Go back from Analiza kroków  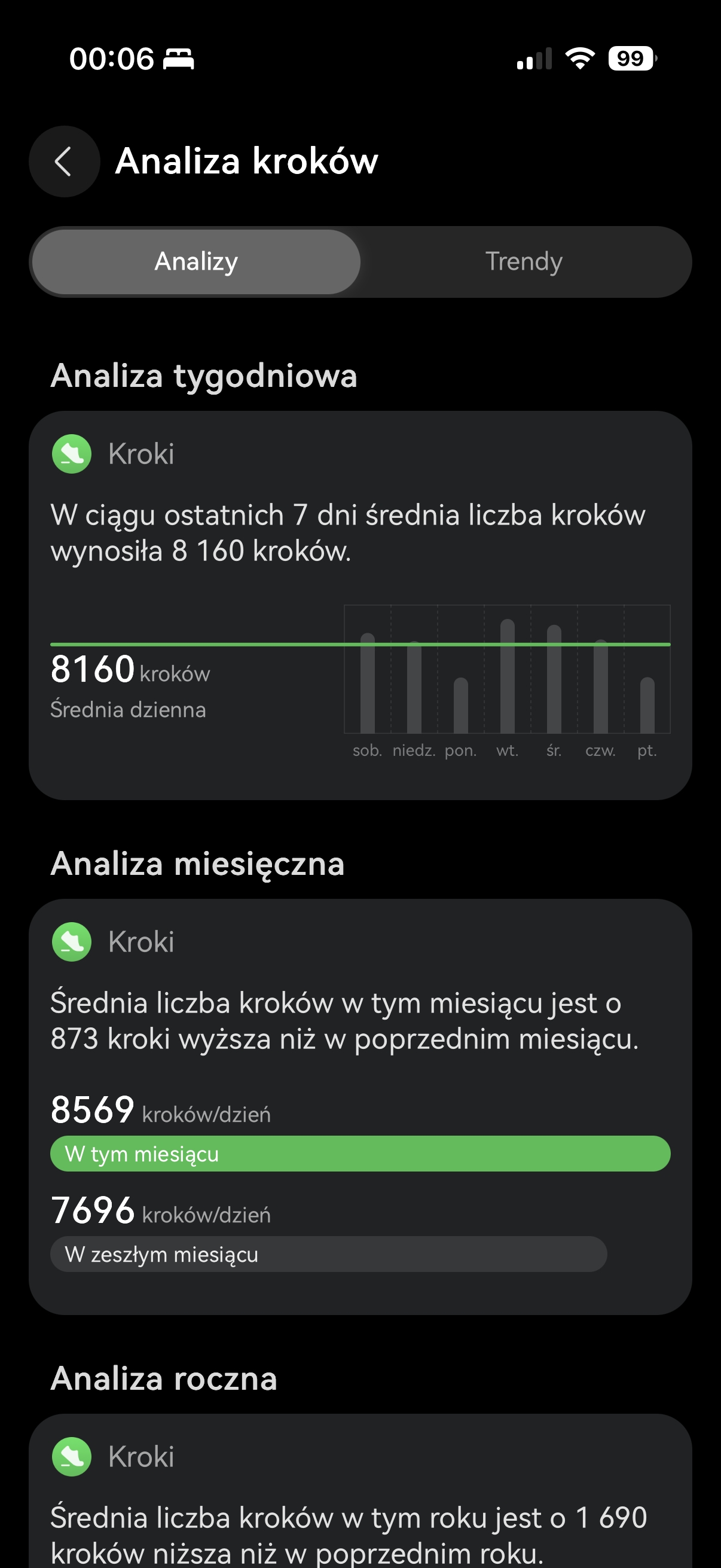point(64,161)
